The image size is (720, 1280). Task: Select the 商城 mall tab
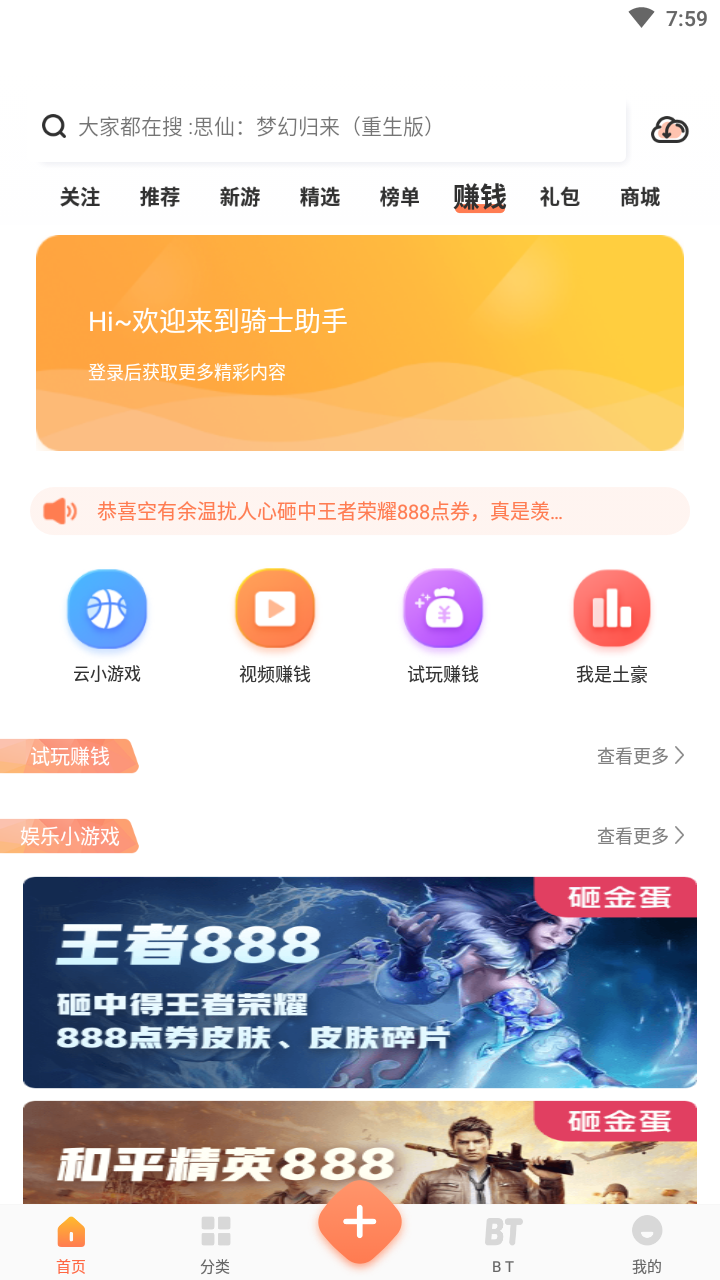point(639,197)
